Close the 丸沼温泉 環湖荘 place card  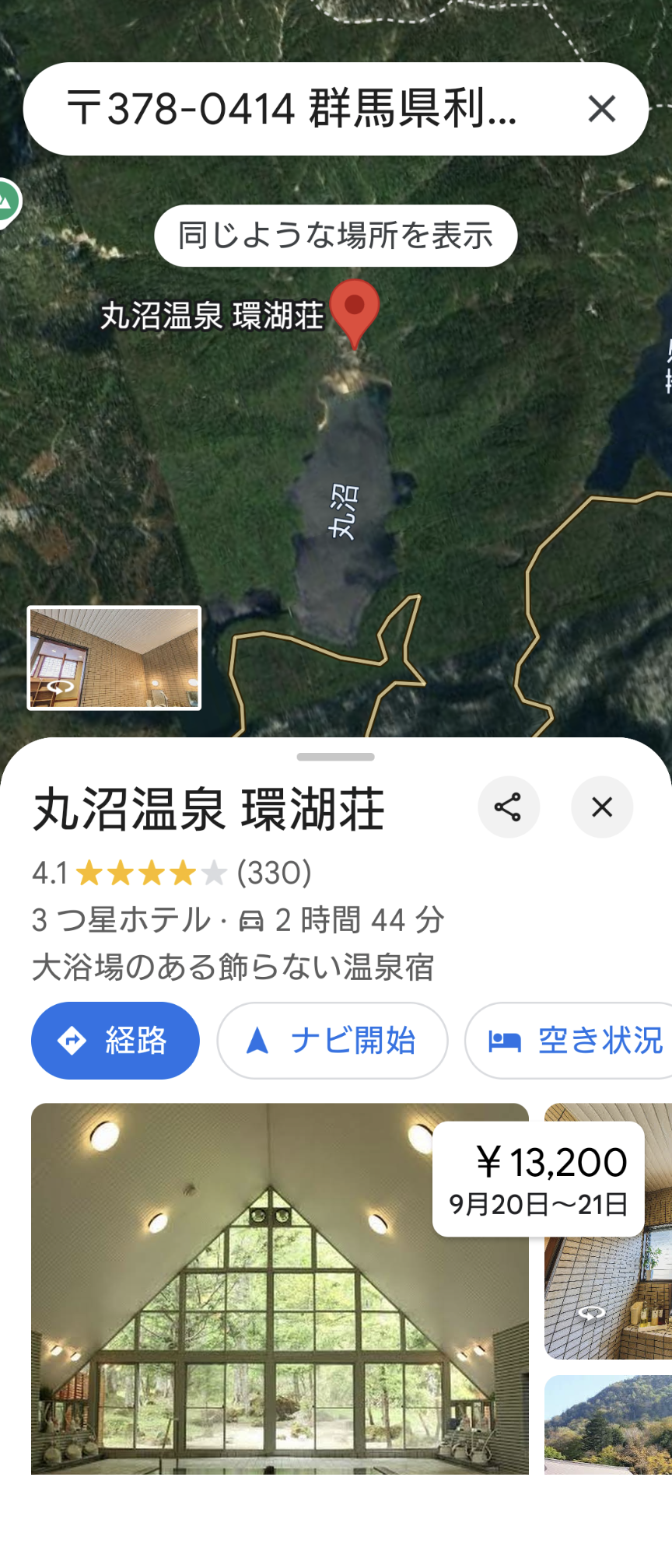[602, 807]
